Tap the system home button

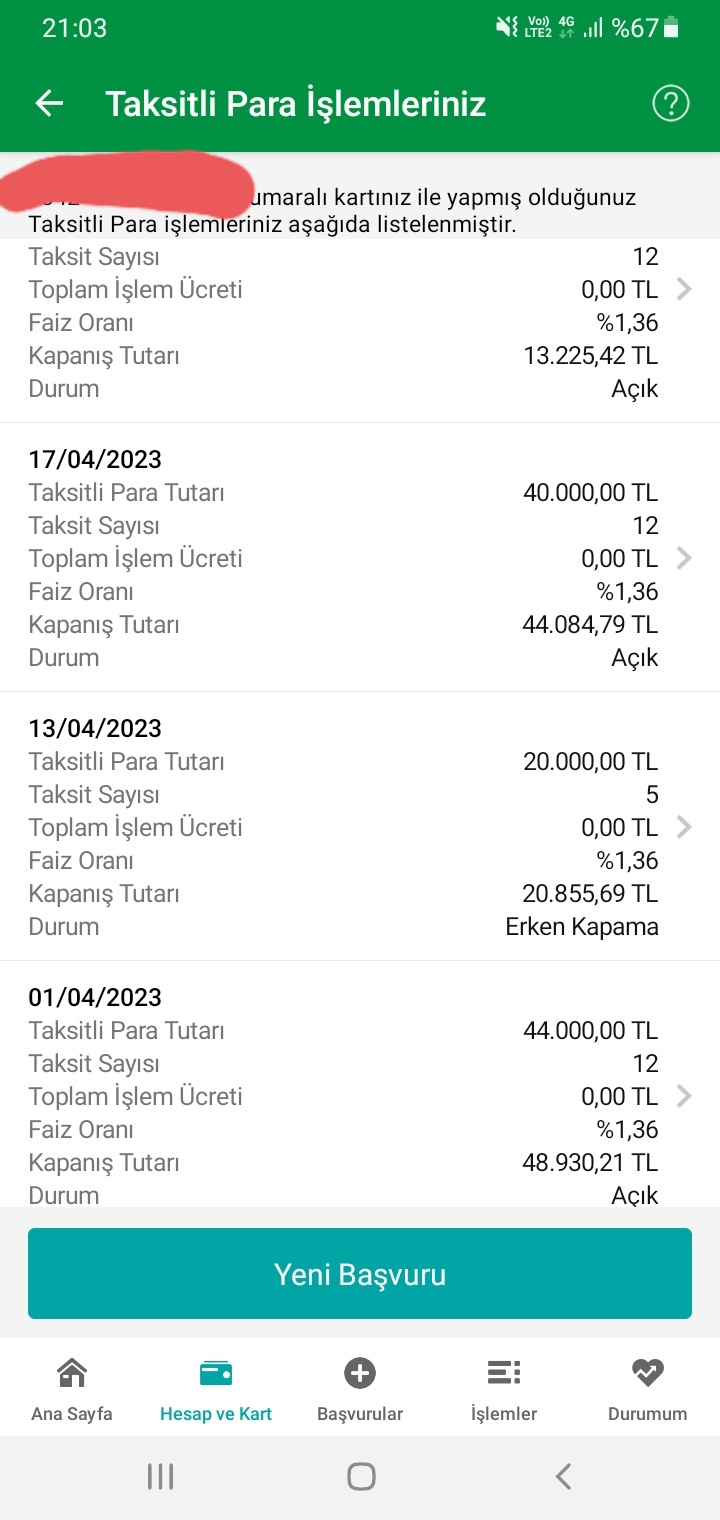click(361, 1476)
